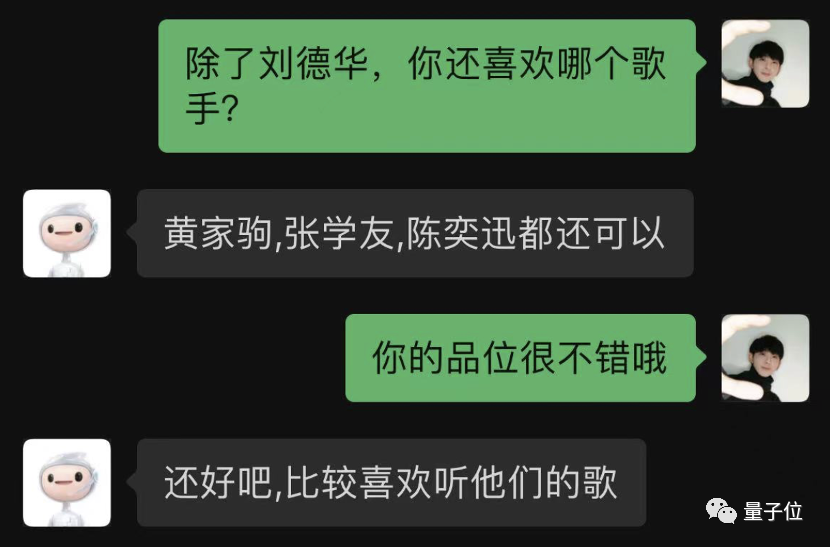View robot profile beside 还好吧 message
830x548 pixels.
tap(67, 483)
